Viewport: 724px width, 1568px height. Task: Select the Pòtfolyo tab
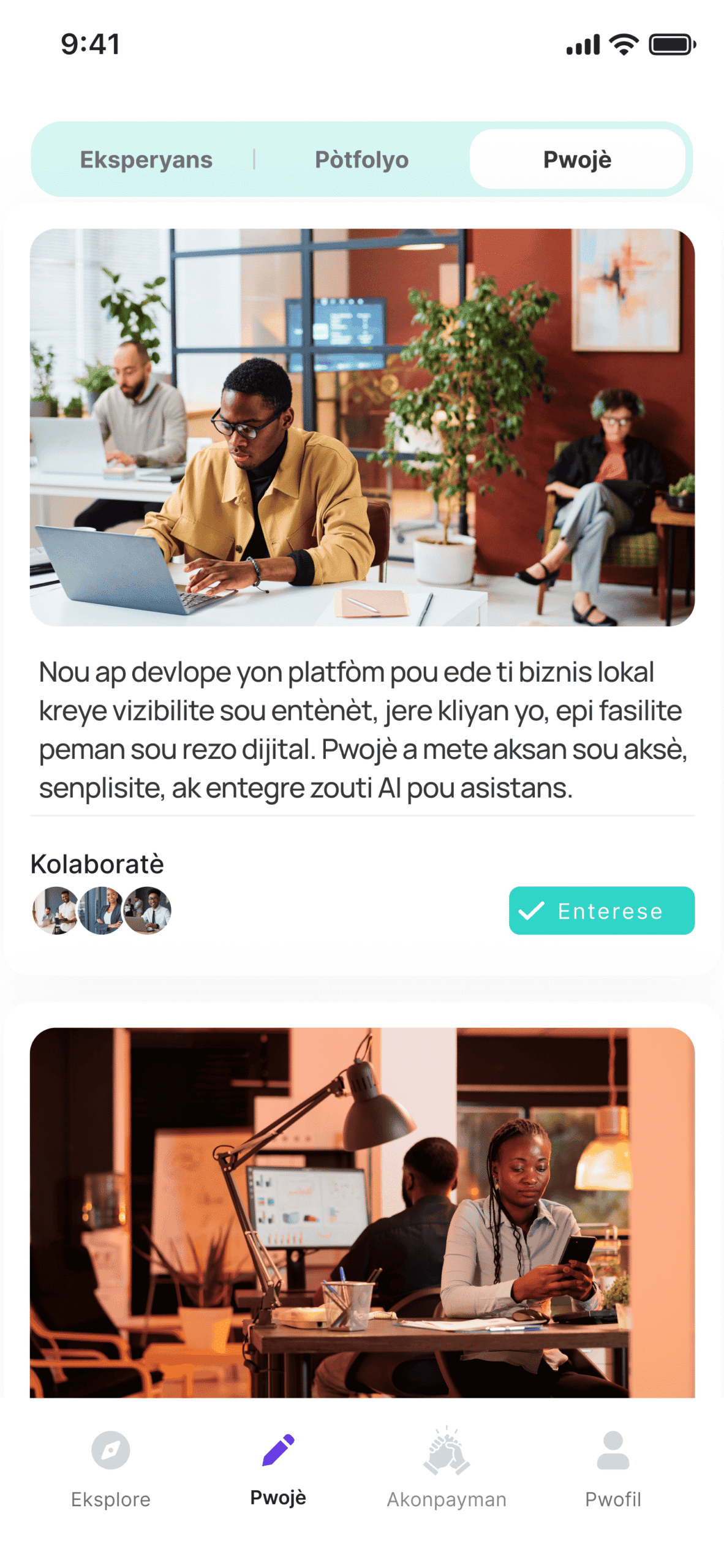pyautogui.click(x=361, y=159)
